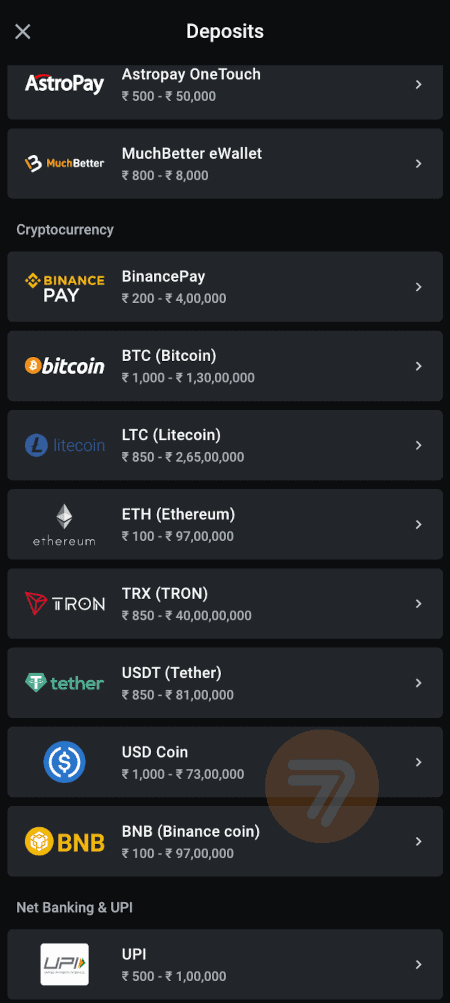This screenshot has height=1003, width=450.
Task: Open Astropay OneTouch deposit option
Action: (225, 91)
